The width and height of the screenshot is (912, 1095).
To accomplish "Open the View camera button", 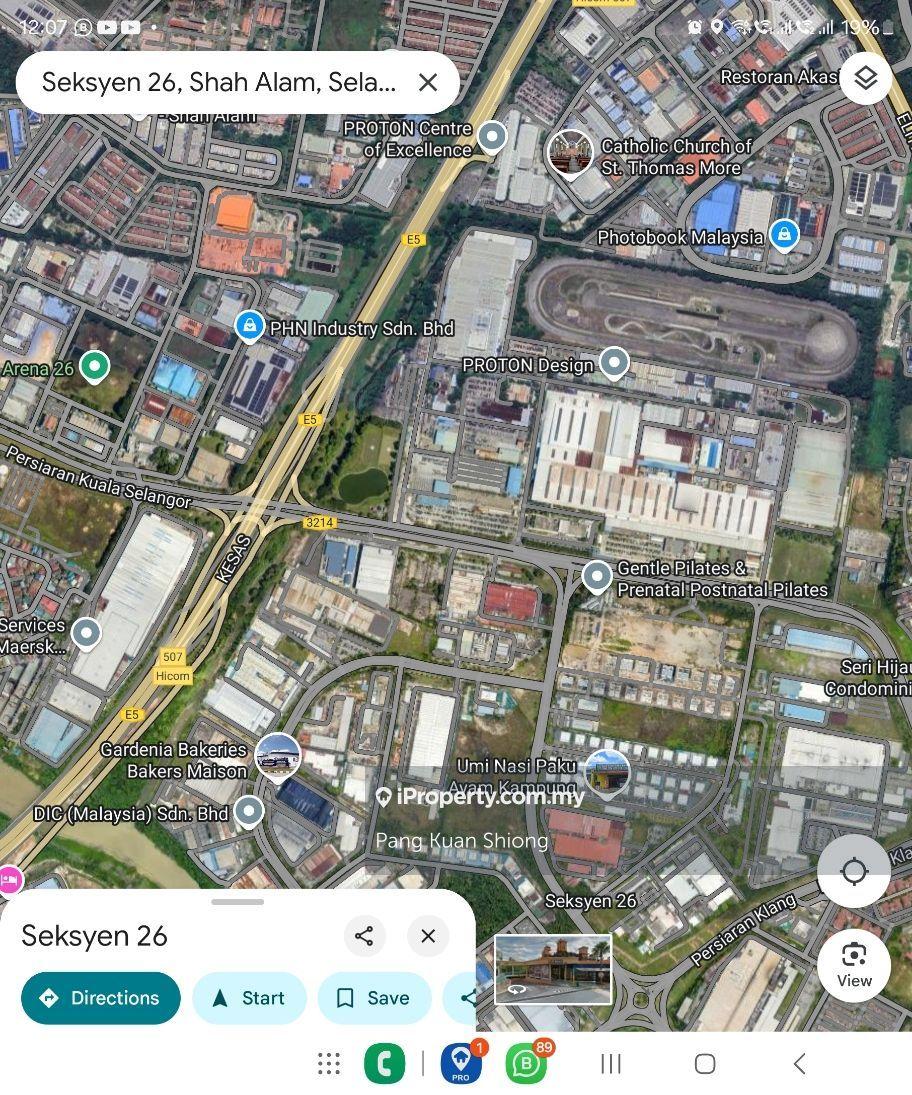I will click(x=853, y=965).
